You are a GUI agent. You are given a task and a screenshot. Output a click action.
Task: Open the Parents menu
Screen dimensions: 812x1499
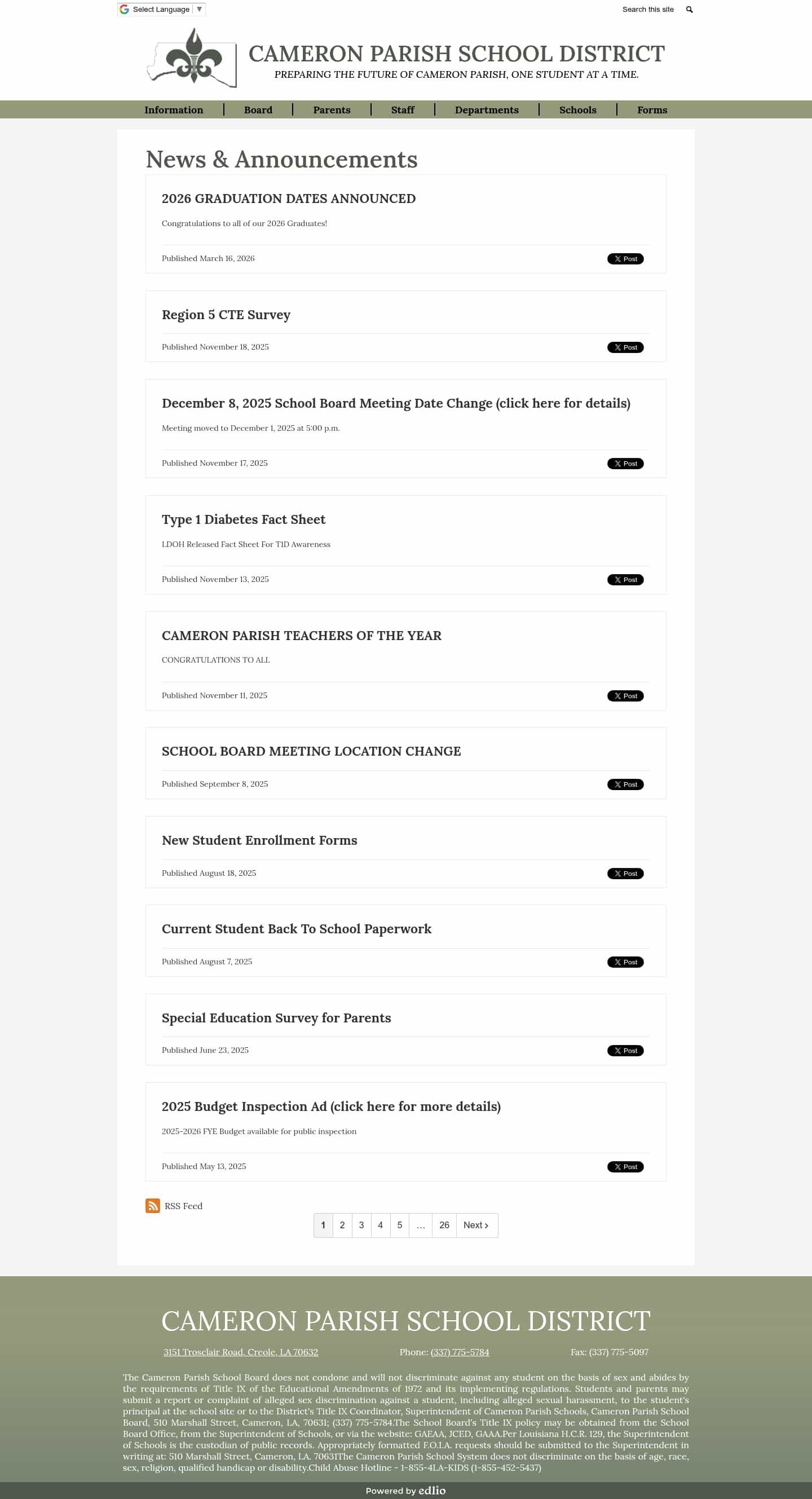click(x=332, y=110)
